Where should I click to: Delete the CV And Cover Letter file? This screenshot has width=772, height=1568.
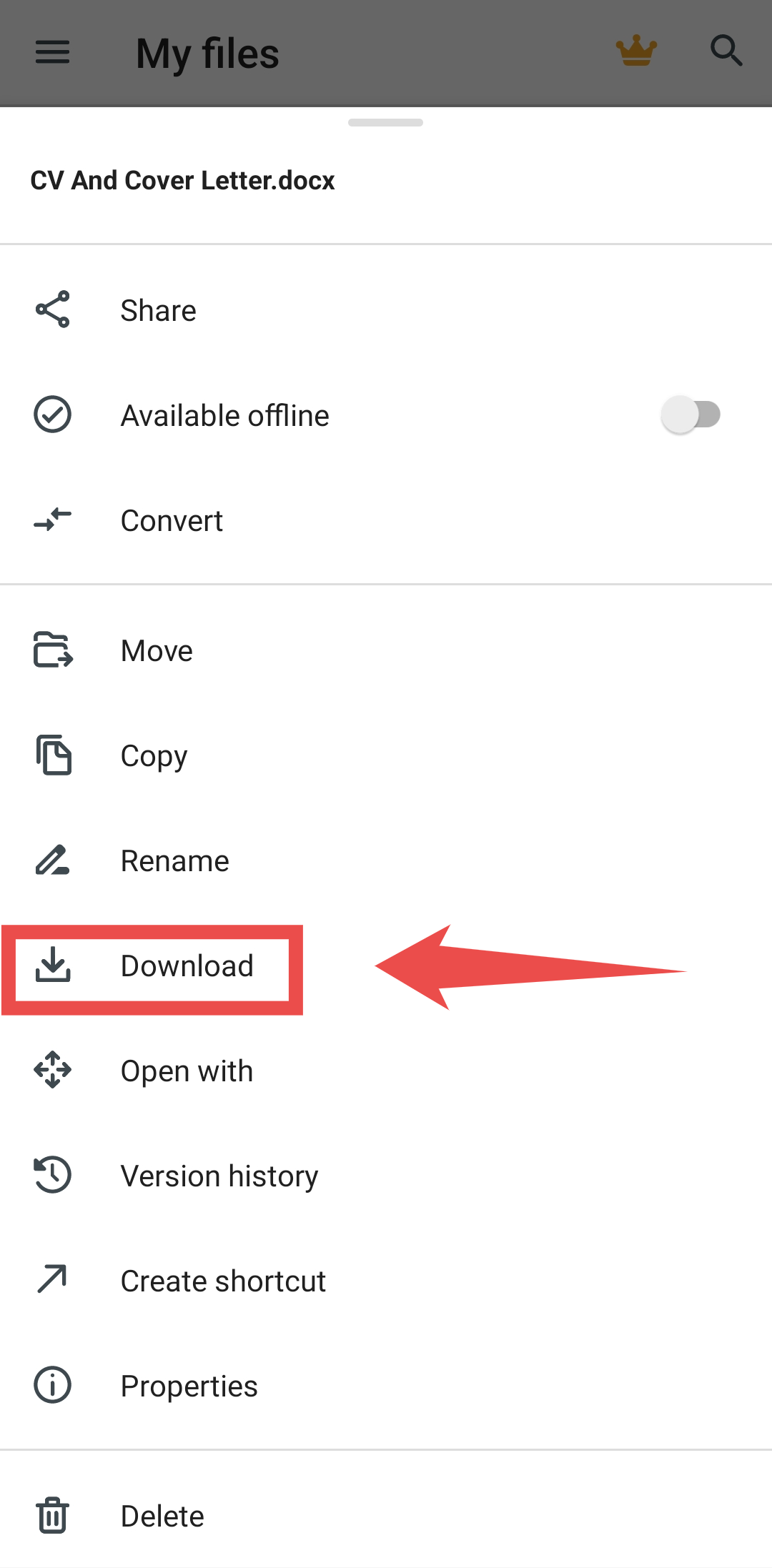coord(162,1516)
